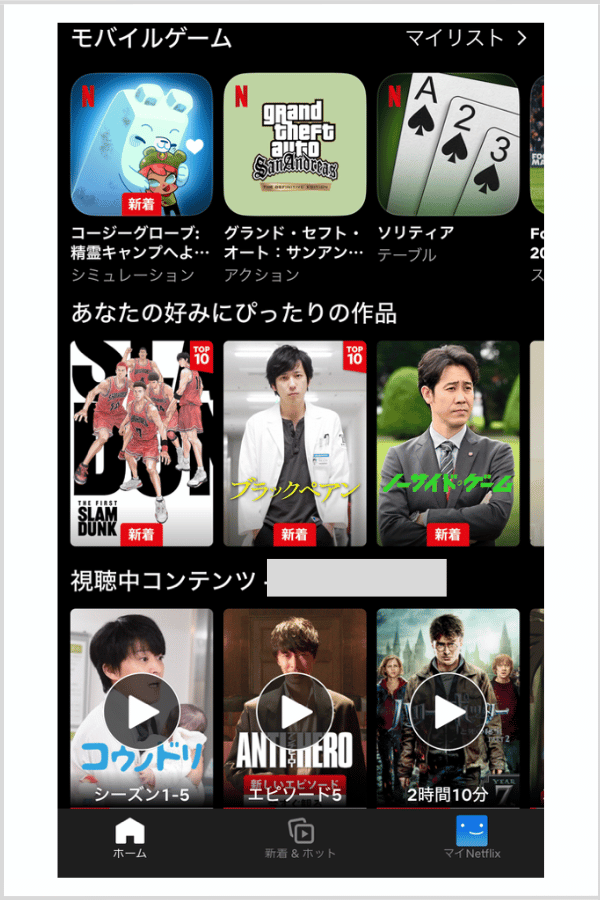The height and width of the screenshot is (900, 600).
Task: Resume the Harry Potter movie 2時間10分
Action: coord(447,711)
